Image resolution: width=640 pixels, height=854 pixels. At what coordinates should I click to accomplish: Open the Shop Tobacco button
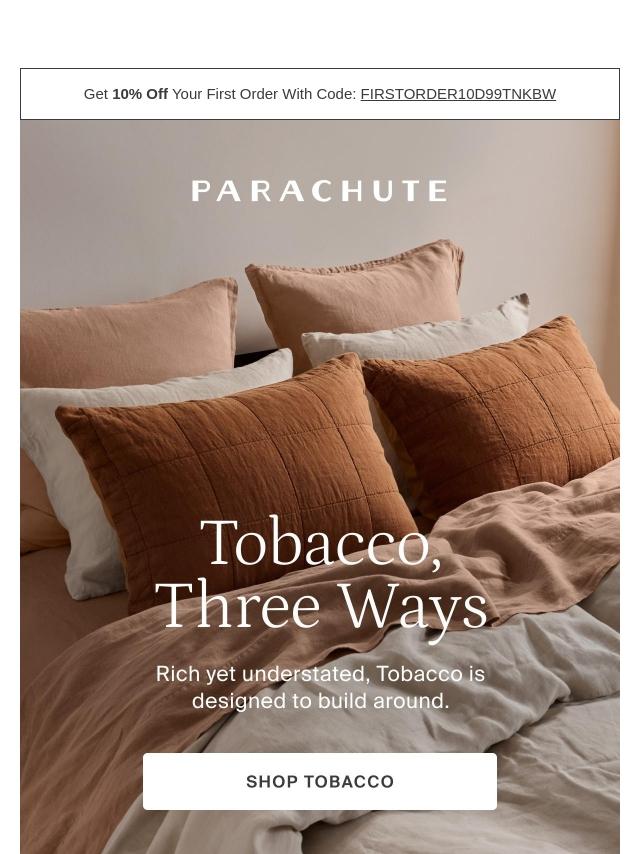[320, 781]
